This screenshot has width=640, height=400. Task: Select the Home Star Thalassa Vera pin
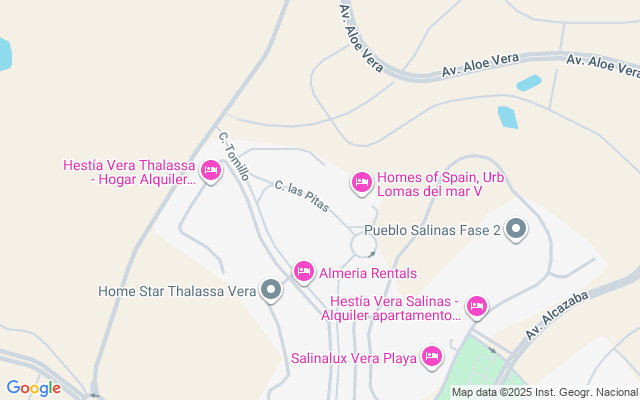(271, 291)
